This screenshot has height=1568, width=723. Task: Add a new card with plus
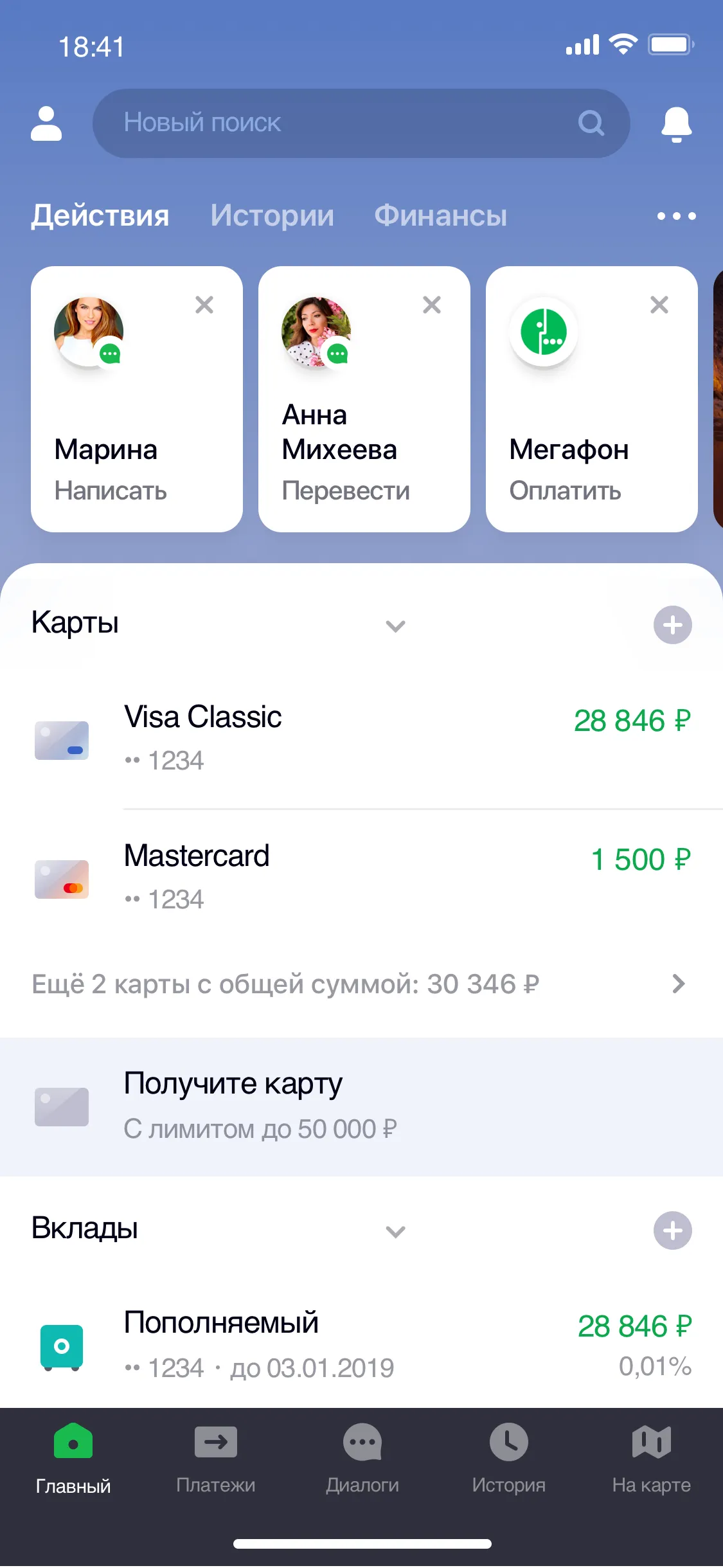673,625
